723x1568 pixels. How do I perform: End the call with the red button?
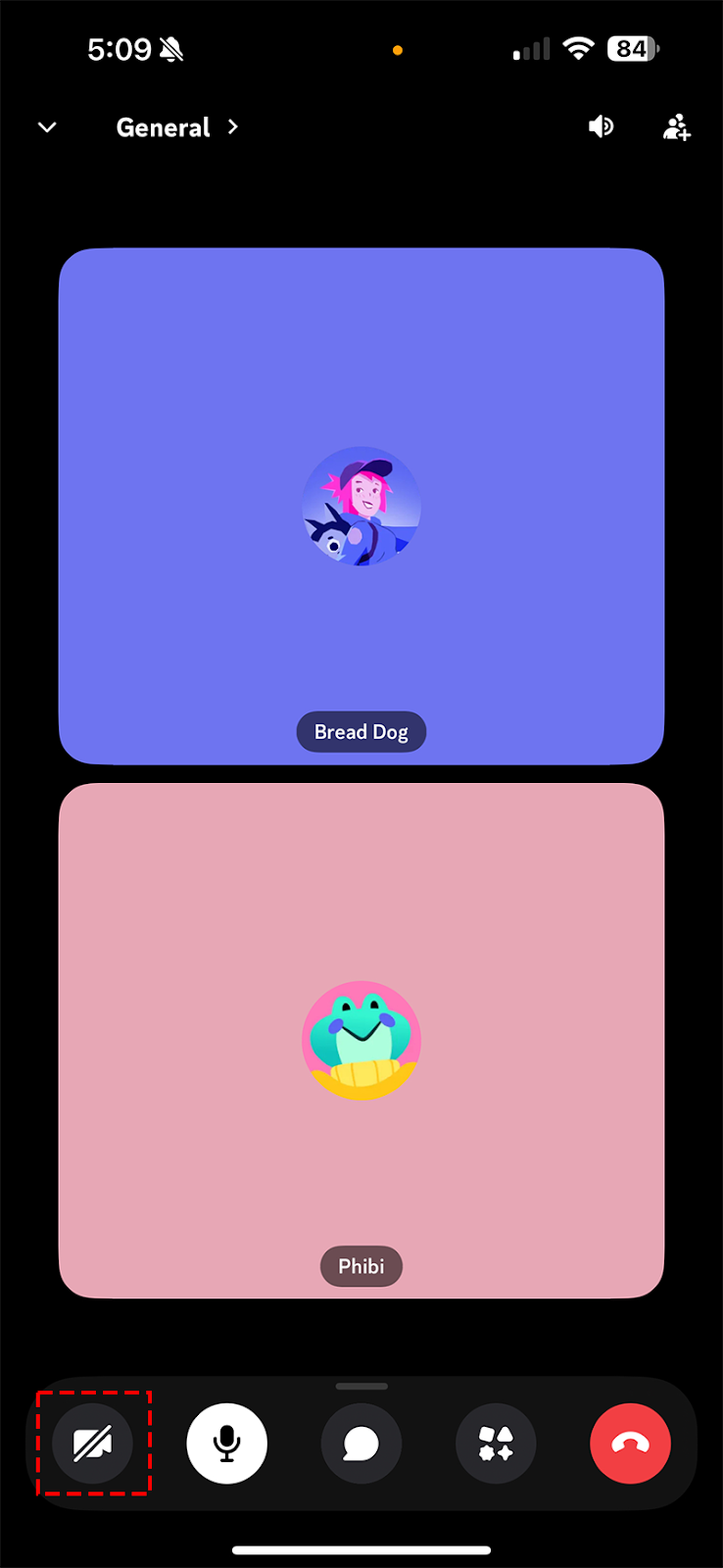click(x=630, y=1444)
